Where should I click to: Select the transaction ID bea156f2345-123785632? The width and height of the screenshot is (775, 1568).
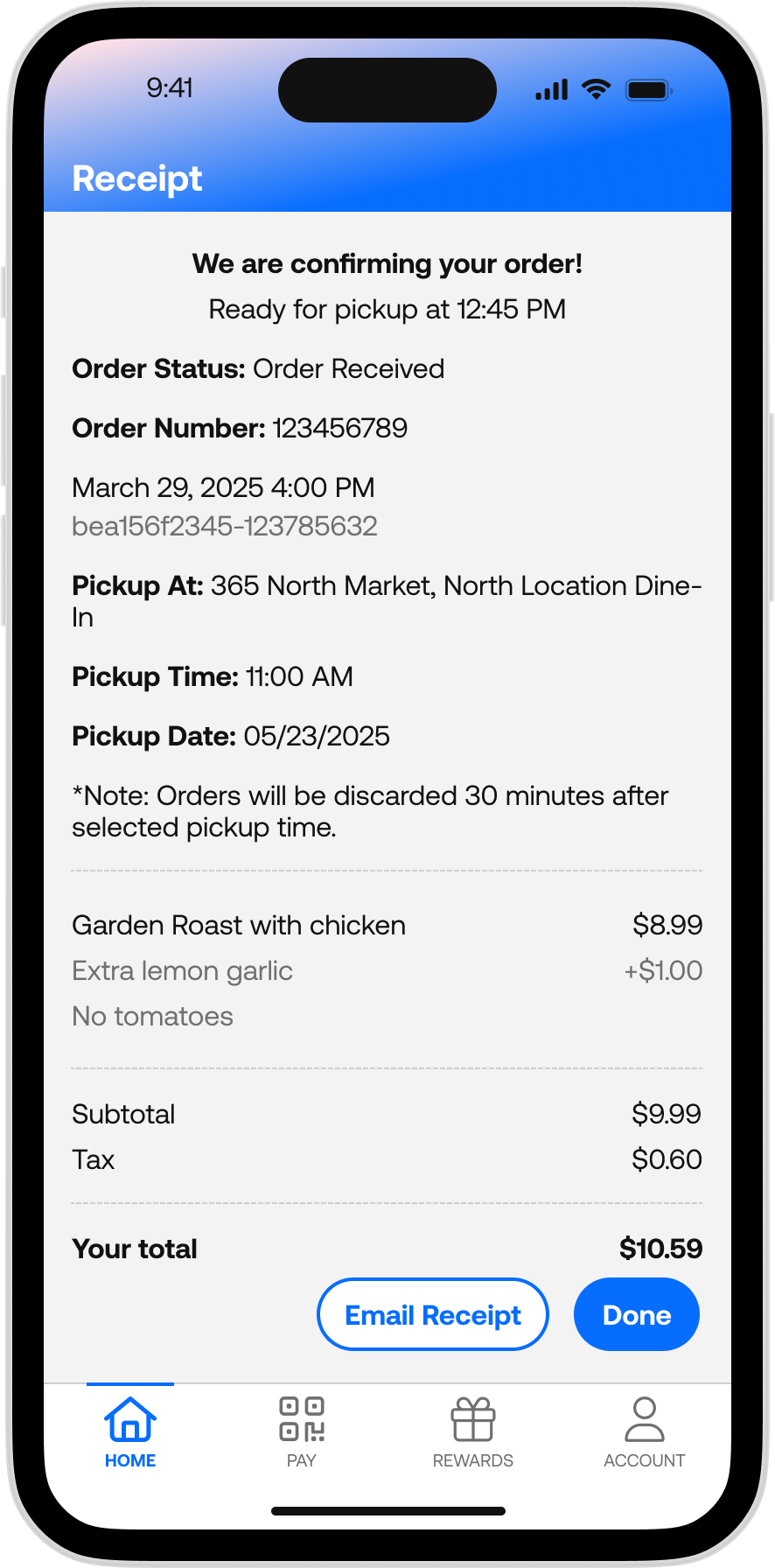pyautogui.click(x=224, y=526)
